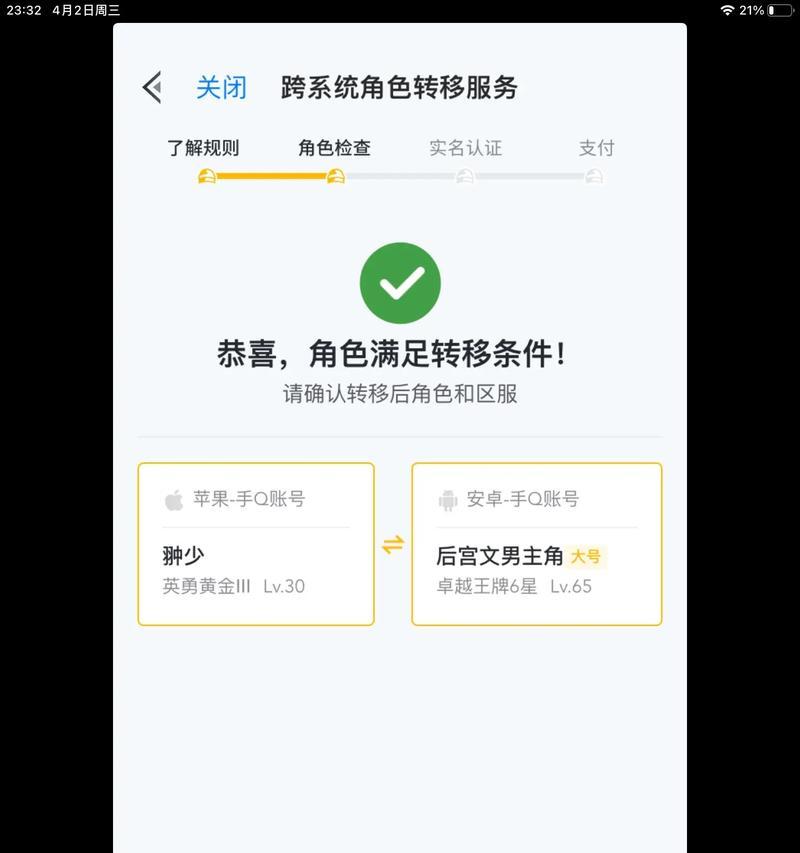Screen dimensions: 800x853
Task: Click the progress icon under 支付 step
Action: [594, 176]
